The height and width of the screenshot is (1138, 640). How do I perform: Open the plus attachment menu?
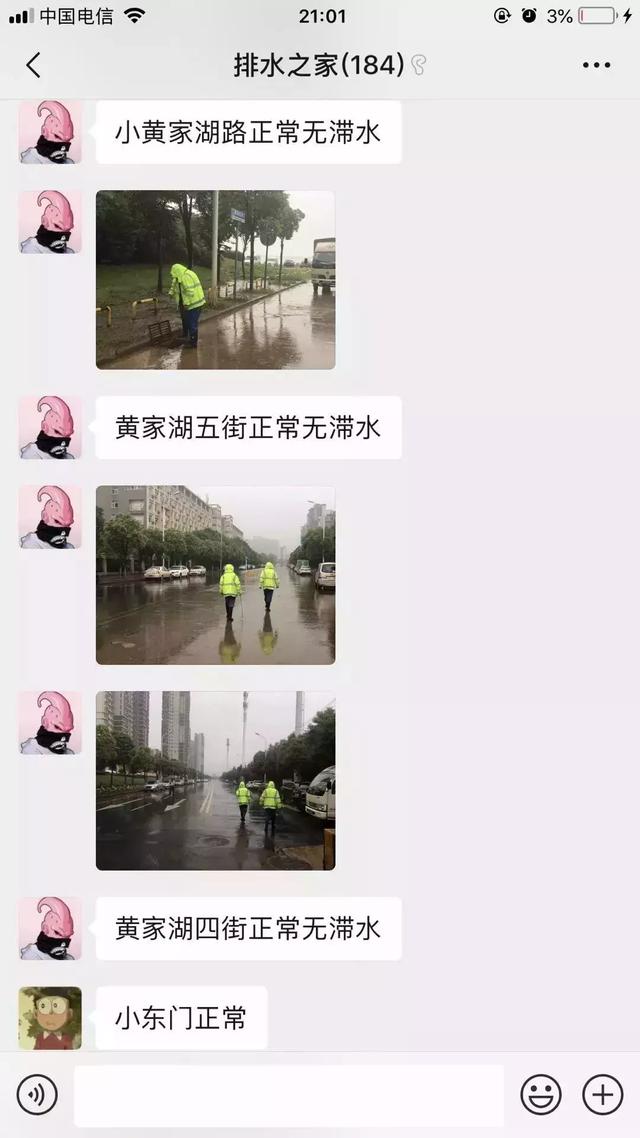[x=602, y=1095]
